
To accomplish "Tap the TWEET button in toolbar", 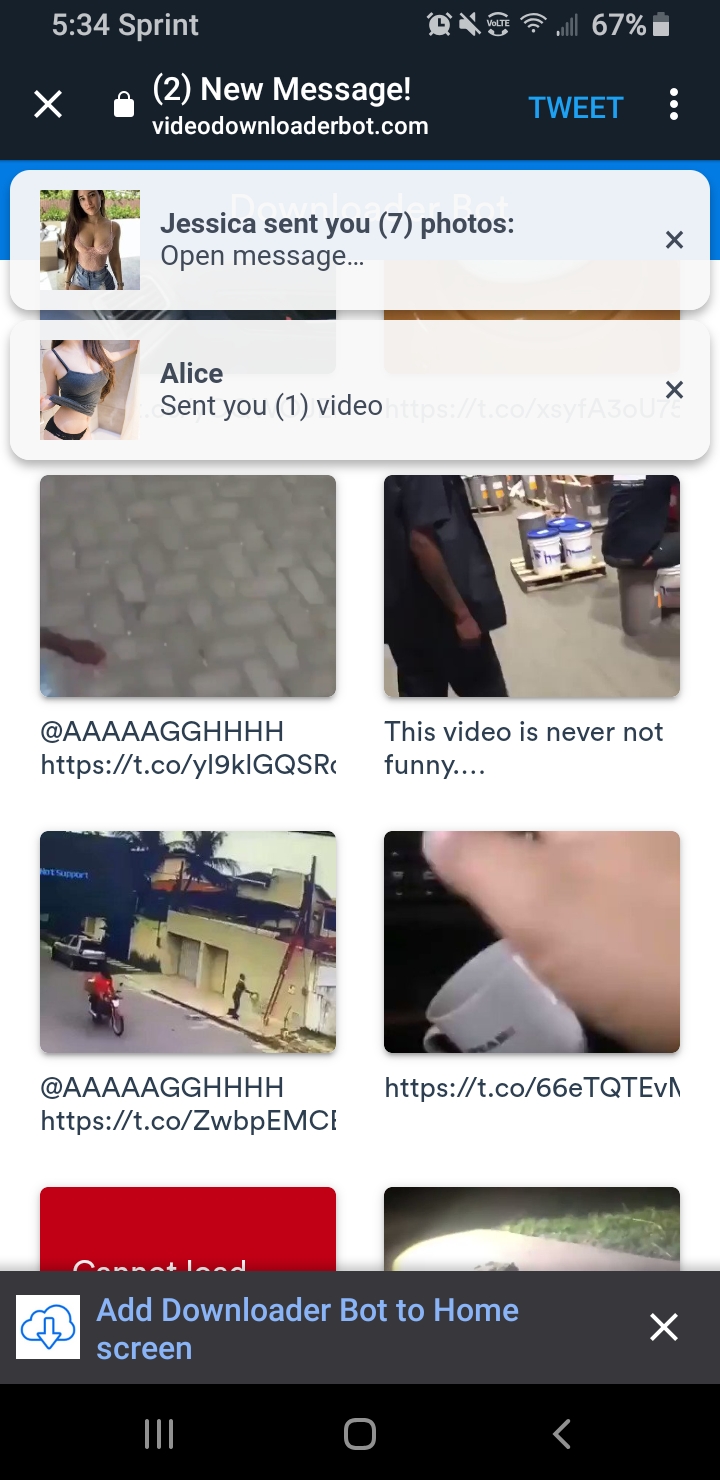I will click(x=575, y=108).
